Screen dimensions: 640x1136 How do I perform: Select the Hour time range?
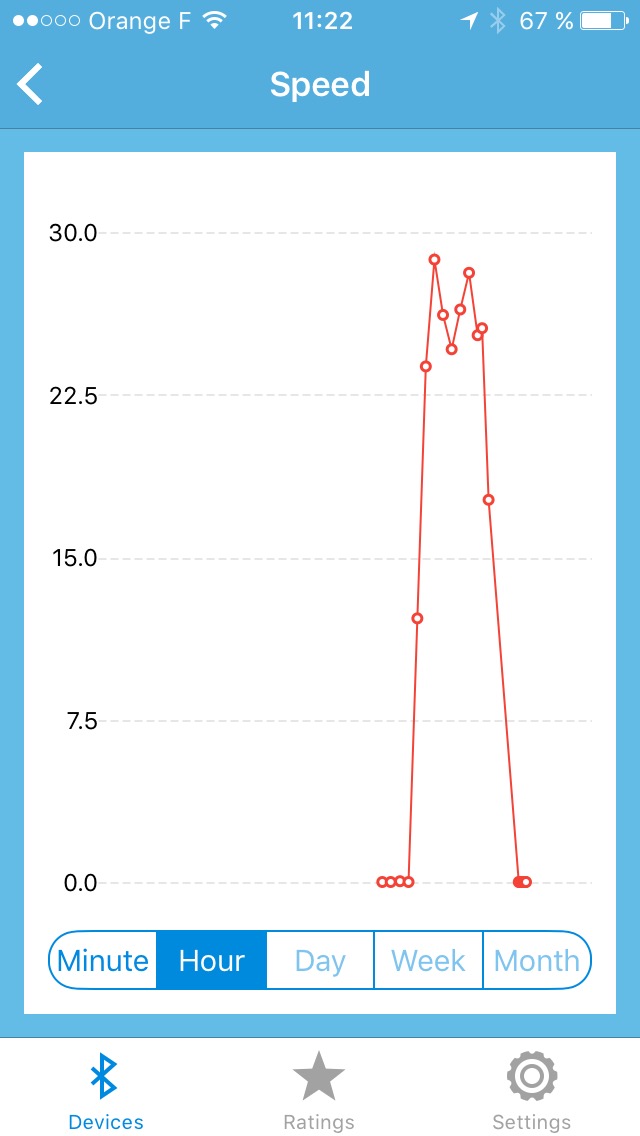212,960
